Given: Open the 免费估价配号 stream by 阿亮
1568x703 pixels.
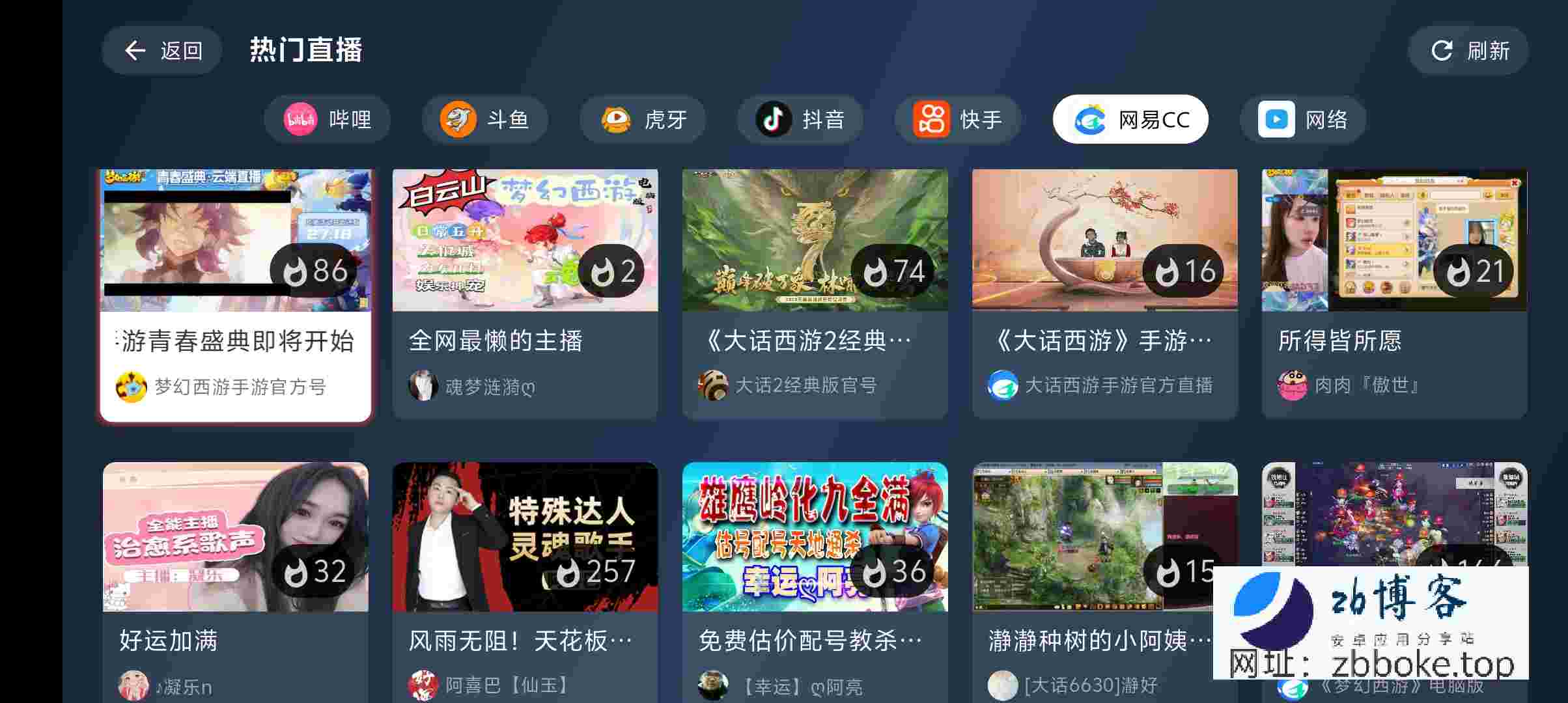Looking at the screenshot, I should (x=815, y=579).
